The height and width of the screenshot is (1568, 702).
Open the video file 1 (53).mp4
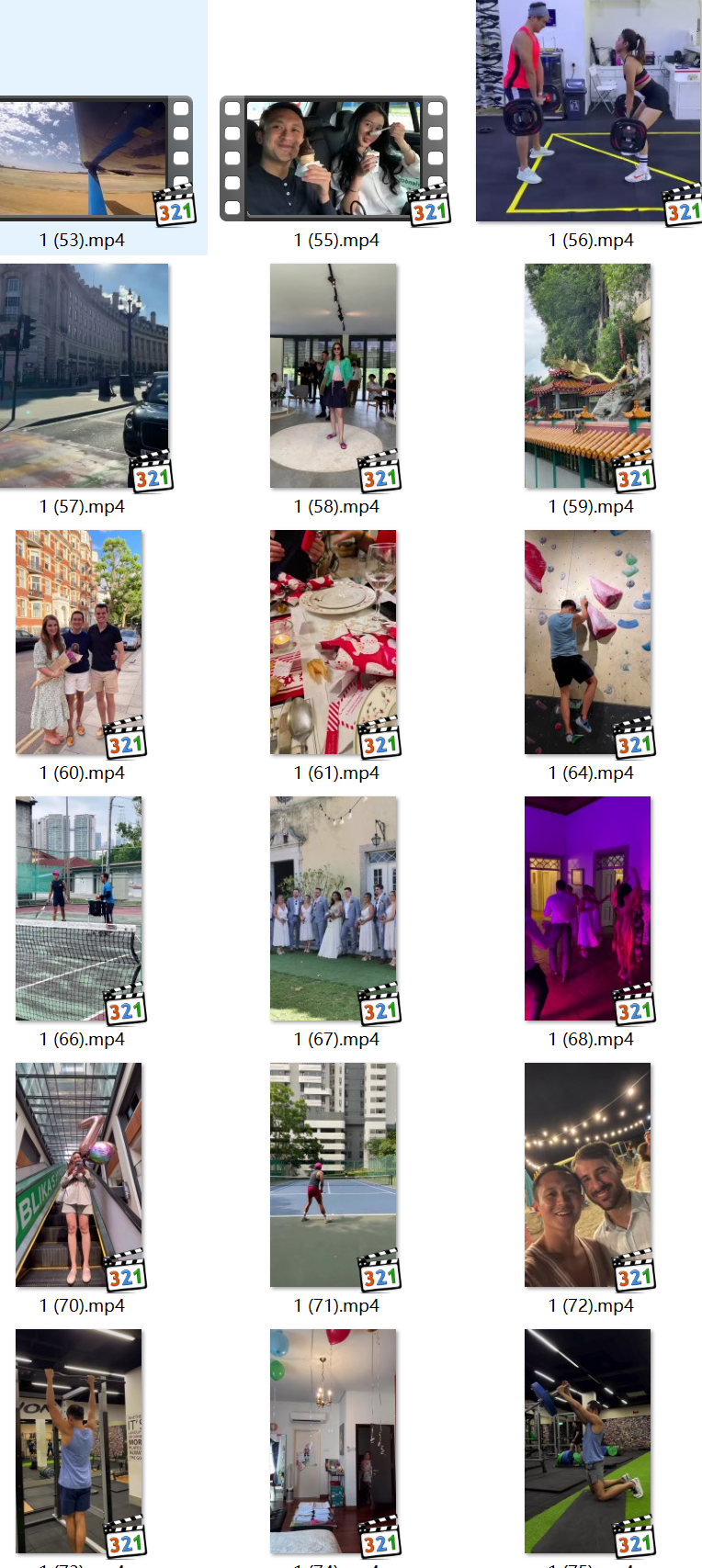point(87,158)
